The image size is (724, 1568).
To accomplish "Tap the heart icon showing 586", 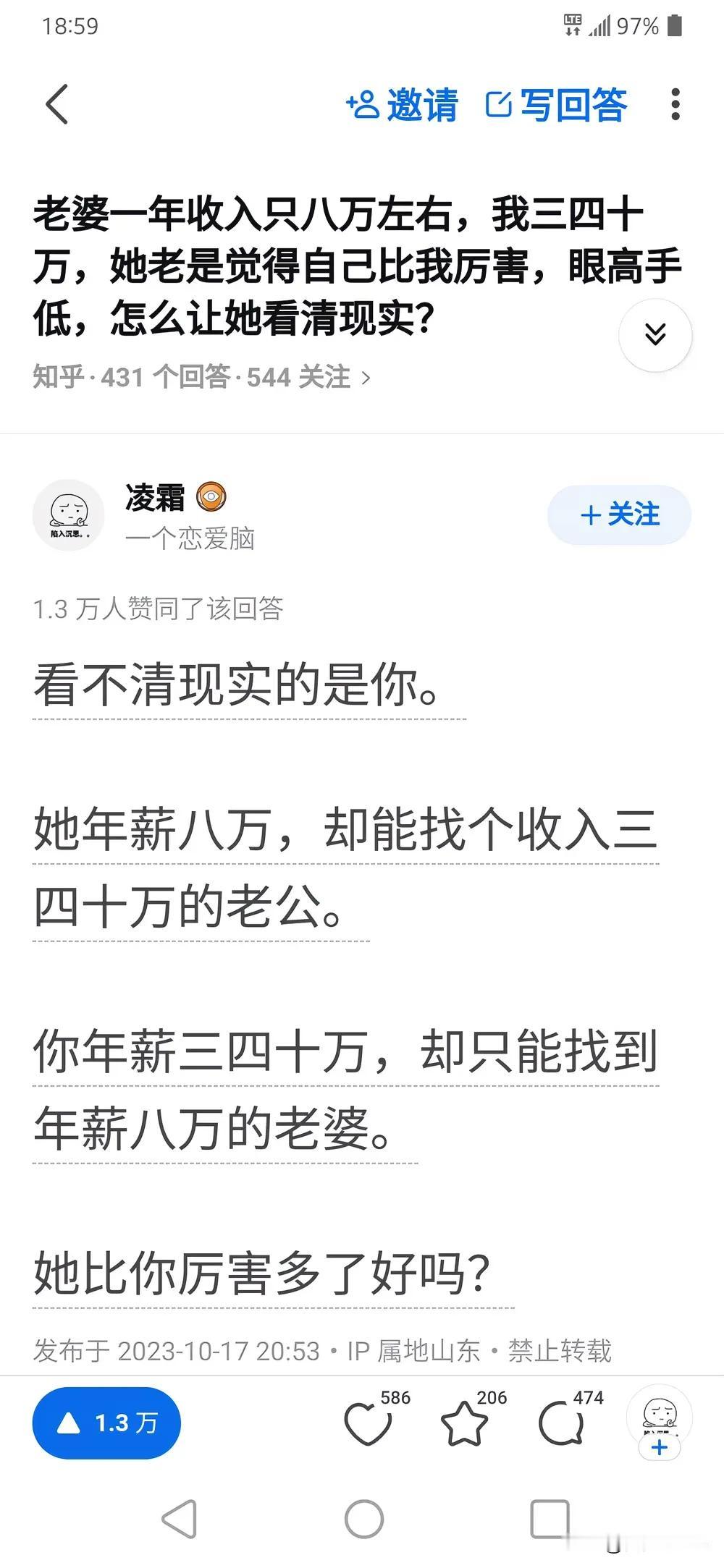I will pyautogui.click(x=368, y=1423).
